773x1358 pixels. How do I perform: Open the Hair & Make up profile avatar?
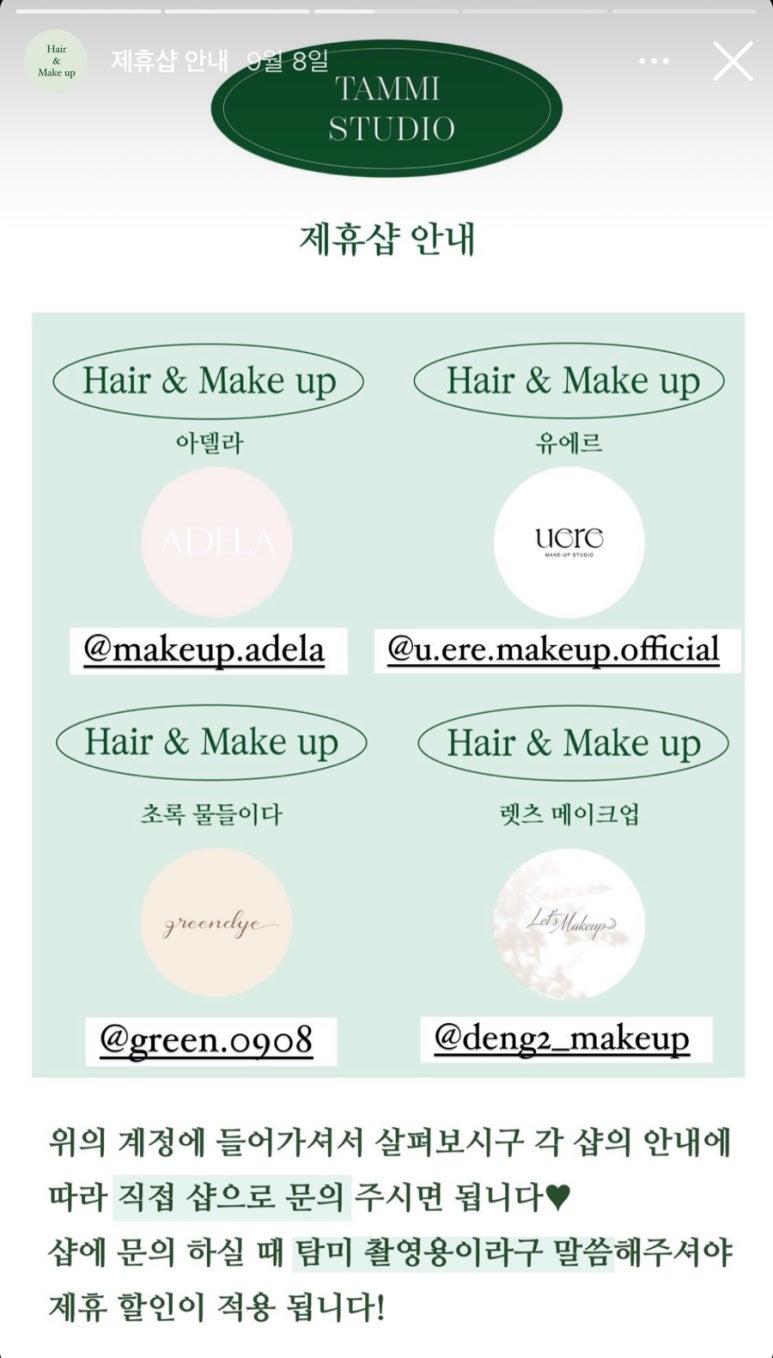click(56, 62)
